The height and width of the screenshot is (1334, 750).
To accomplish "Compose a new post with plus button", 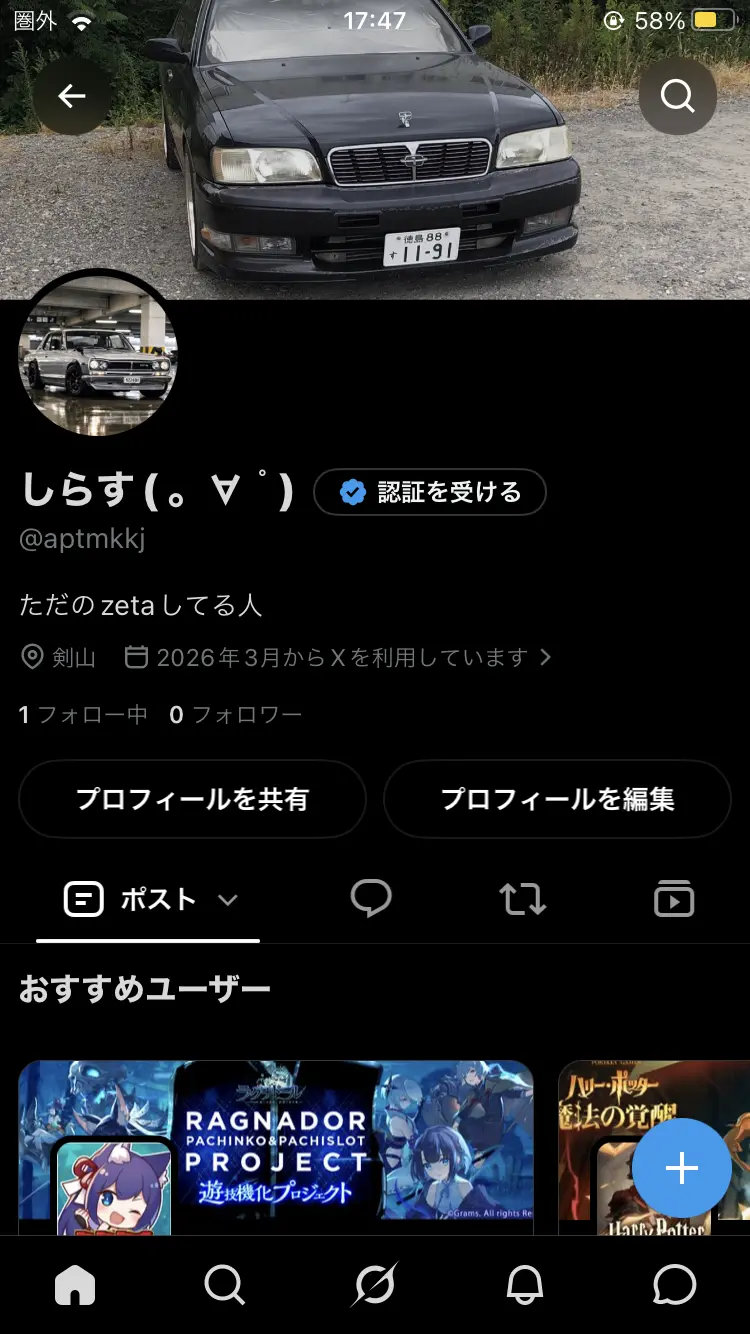I will point(682,1168).
